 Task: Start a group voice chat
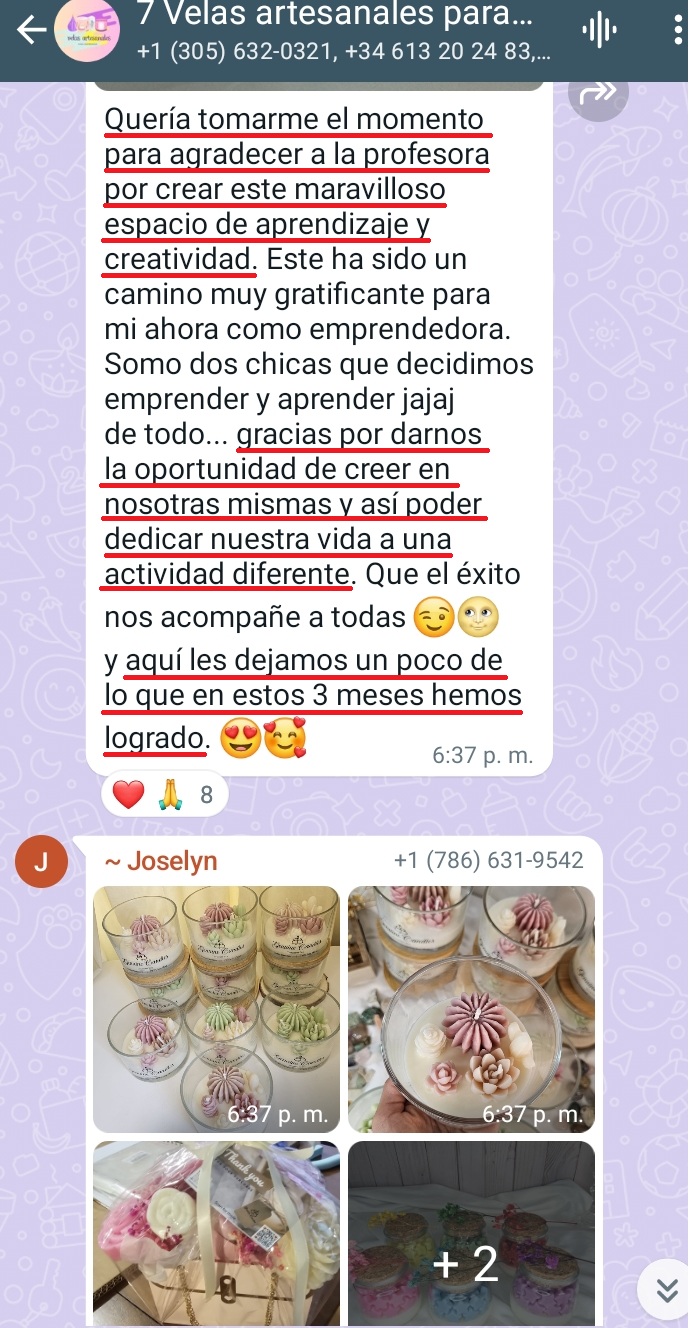coord(598,32)
